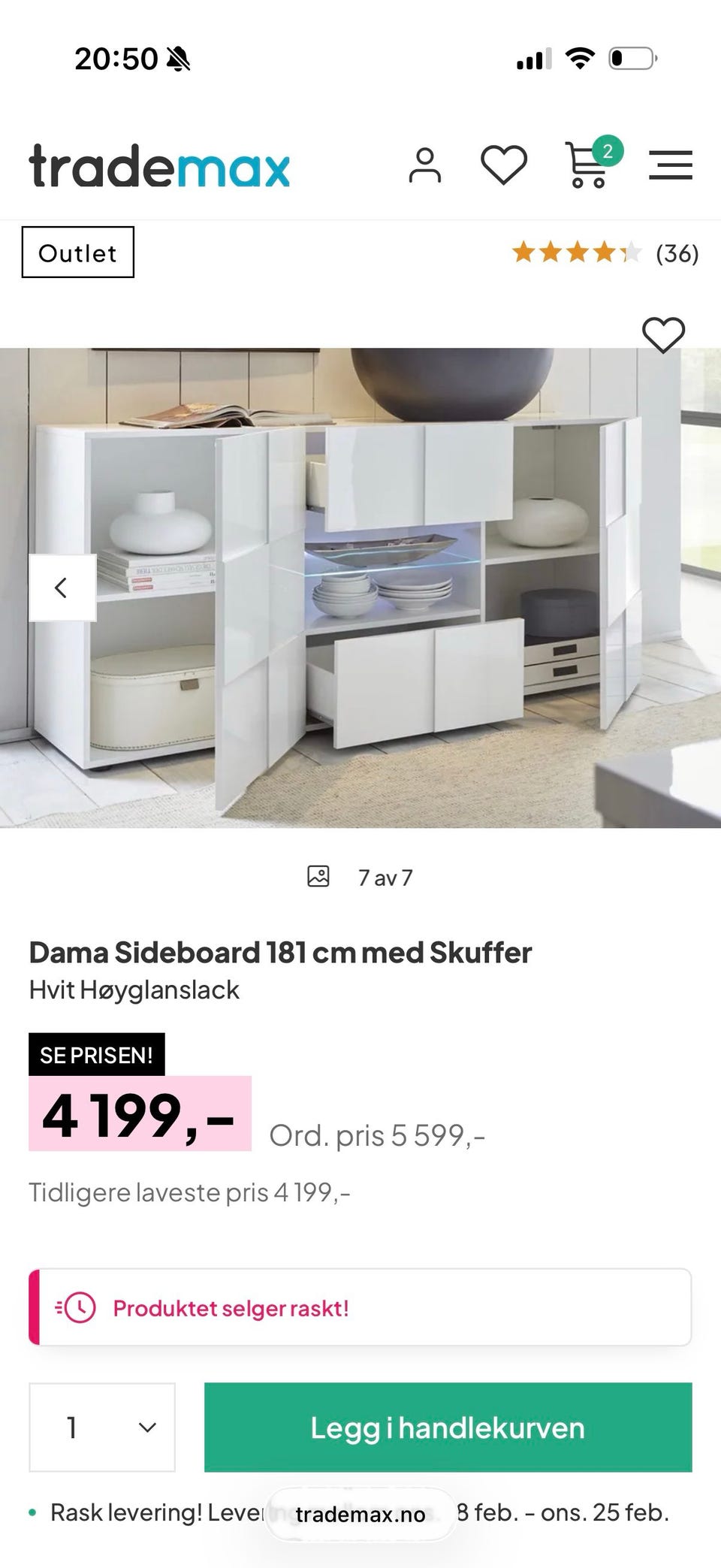This screenshot has width=721, height=1568.
Task: Expand the quantity chevron next to 1
Action: 147,1428
